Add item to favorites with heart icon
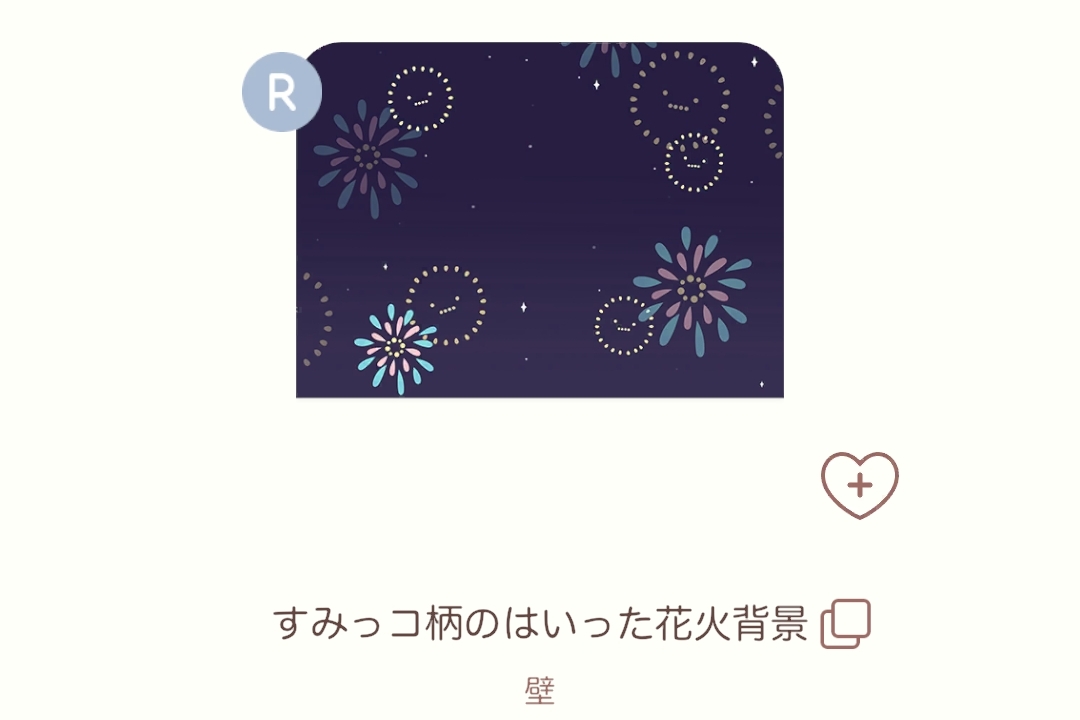Viewport: 1080px width, 720px height. [x=859, y=485]
